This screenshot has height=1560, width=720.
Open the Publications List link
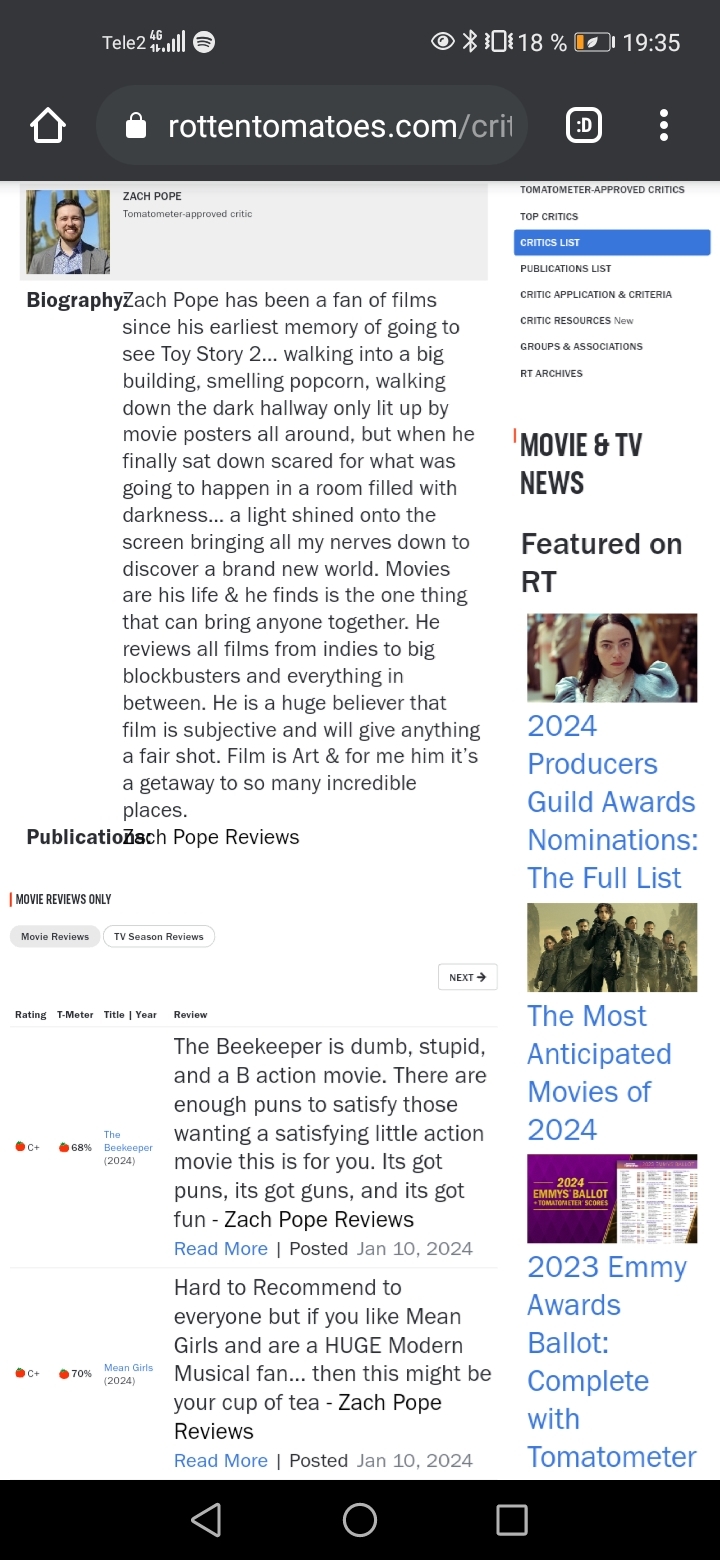pyautogui.click(x=565, y=268)
